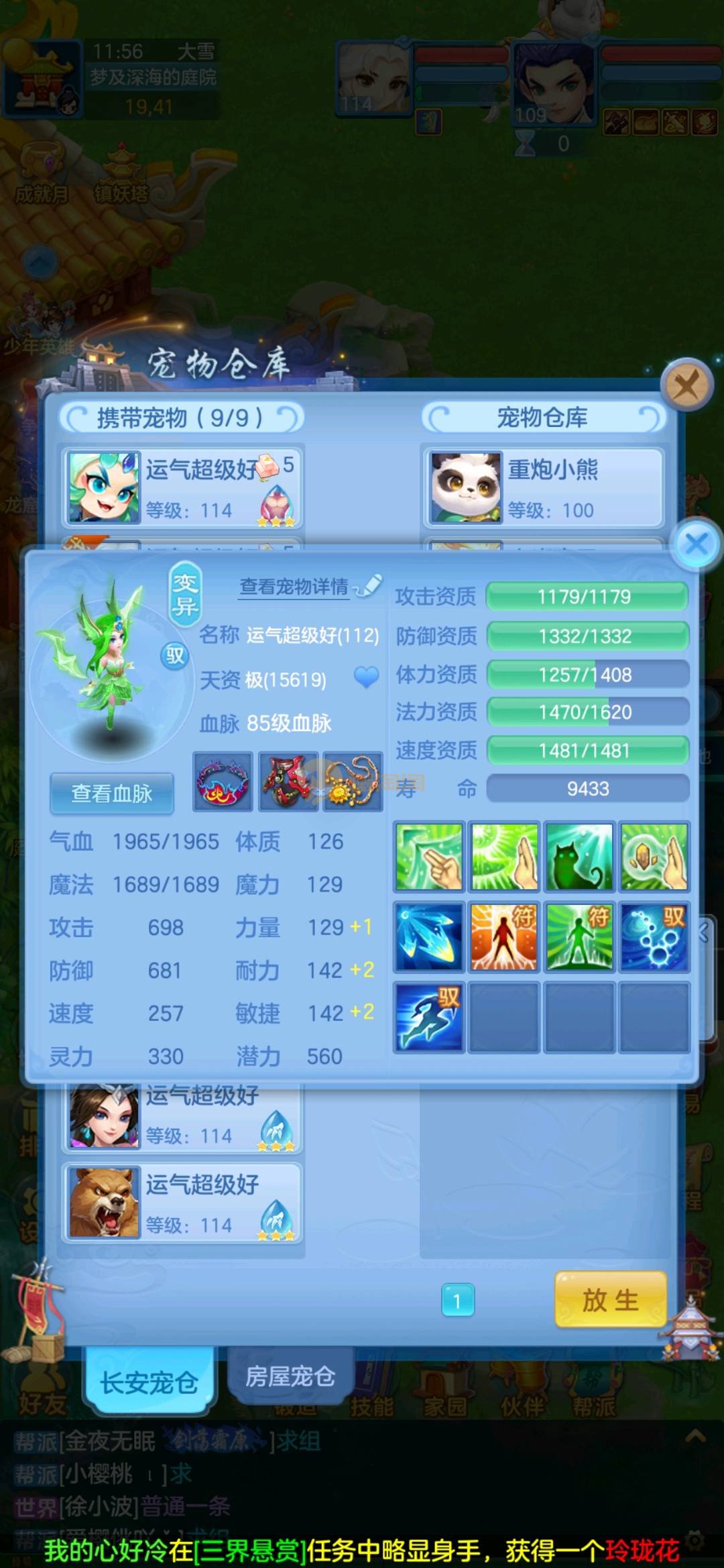Expand the chat panel arrow

pyautogui.click(x=695, y=1437)
